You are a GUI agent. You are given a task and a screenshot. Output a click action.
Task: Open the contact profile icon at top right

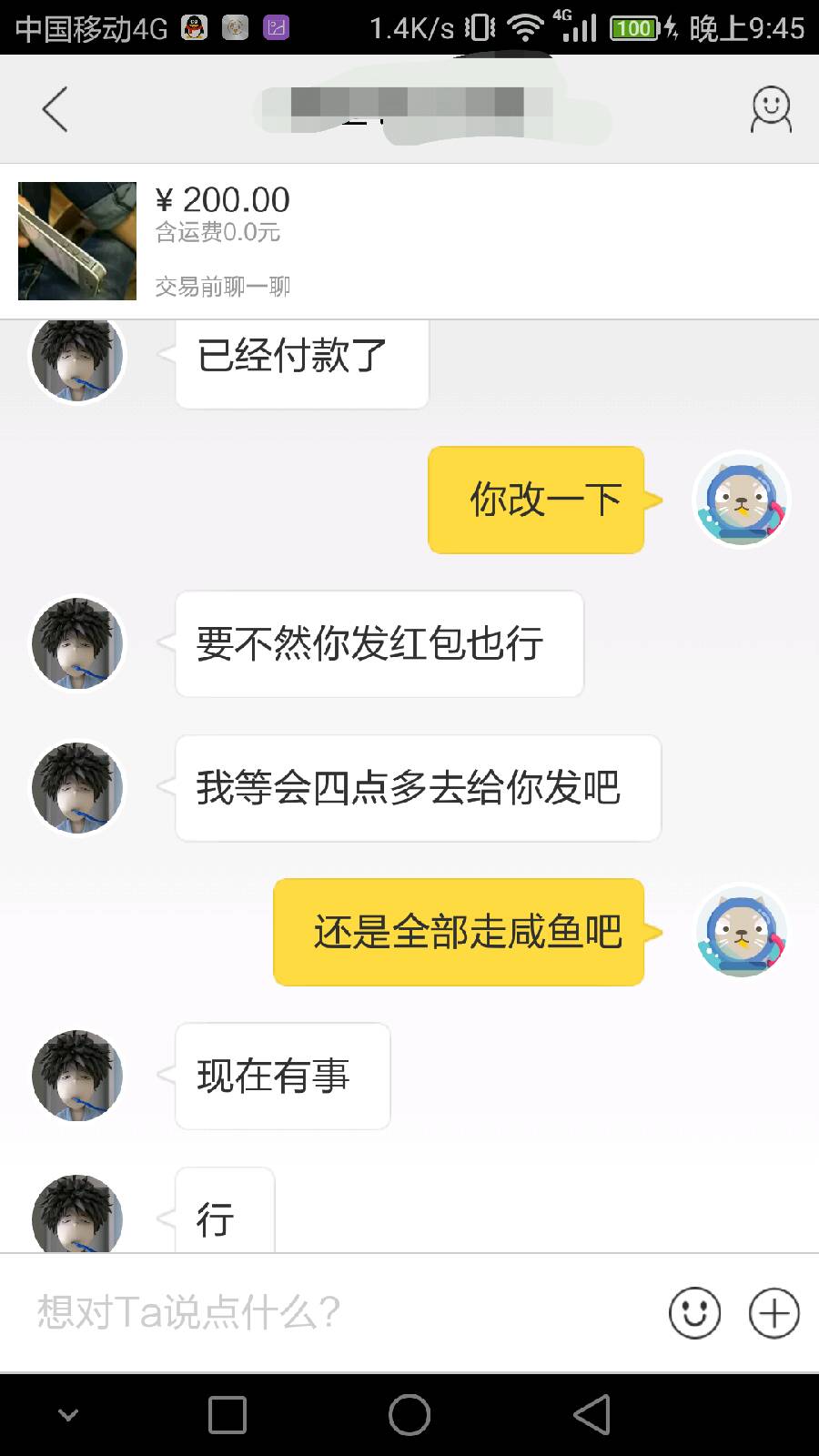click(x=769, y=107)
